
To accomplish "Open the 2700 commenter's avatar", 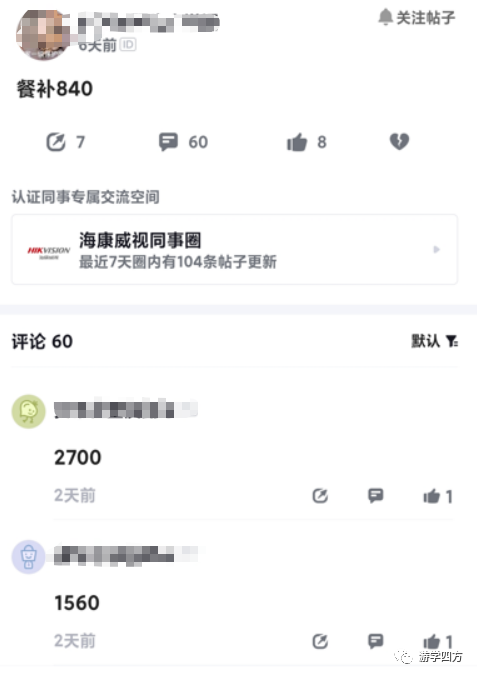I will pyautogui.click(x=28, y=411).
